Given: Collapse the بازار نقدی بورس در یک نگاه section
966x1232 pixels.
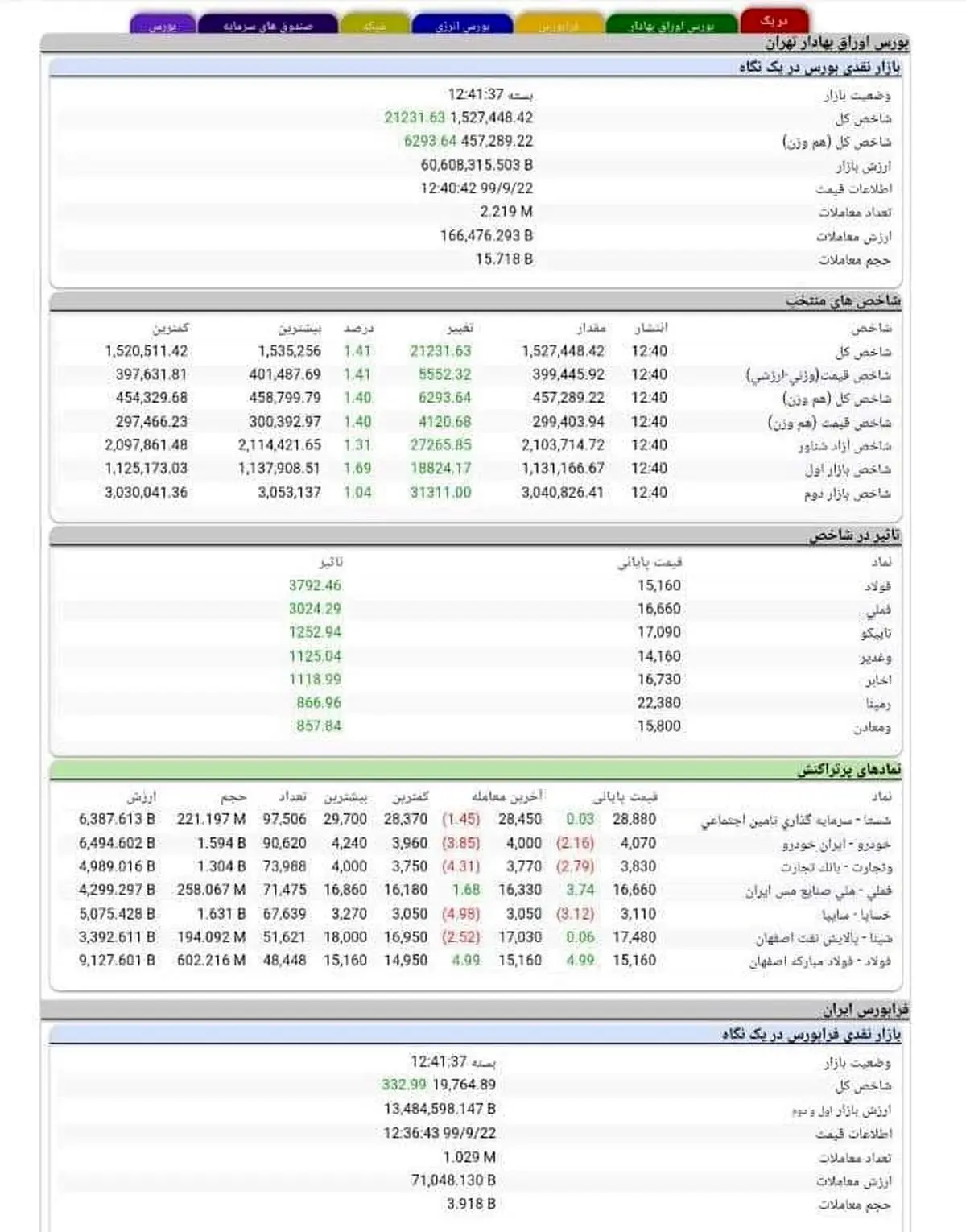Looking at the screenshot, I should (x=483, y=68).
